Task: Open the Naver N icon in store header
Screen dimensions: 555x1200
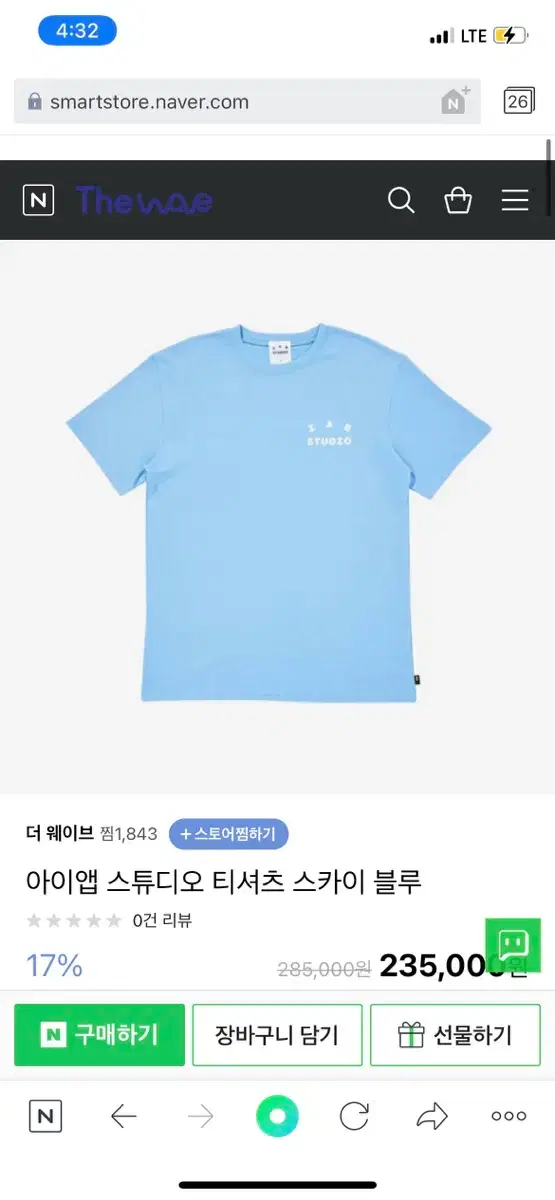Action: point(38,200)
